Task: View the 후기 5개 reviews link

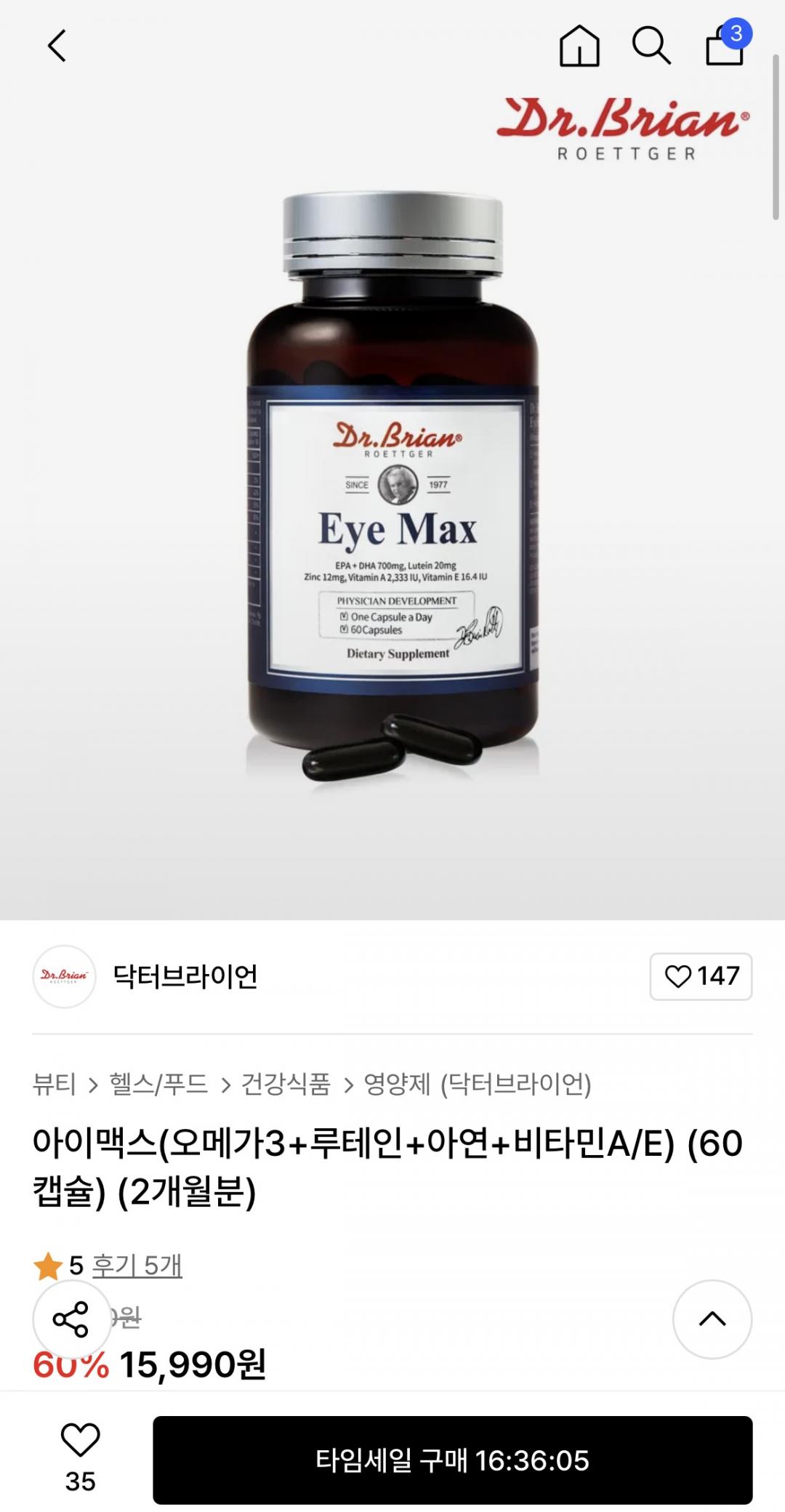Action: [137, 1266]
